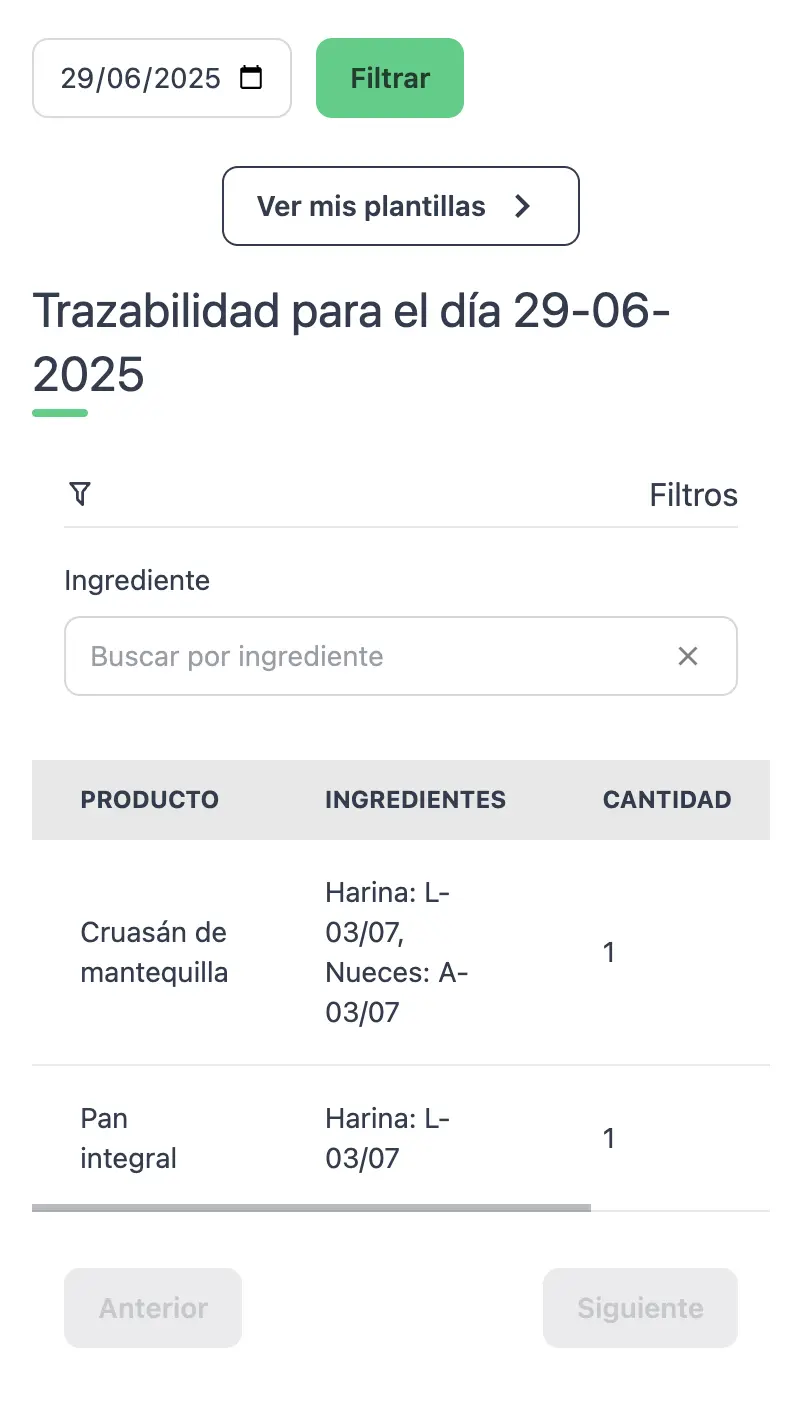The height and width of the screenshot is (1404, 802).
Task: Click the Trazabilidad para el día heading
Action: pos(352,340)
